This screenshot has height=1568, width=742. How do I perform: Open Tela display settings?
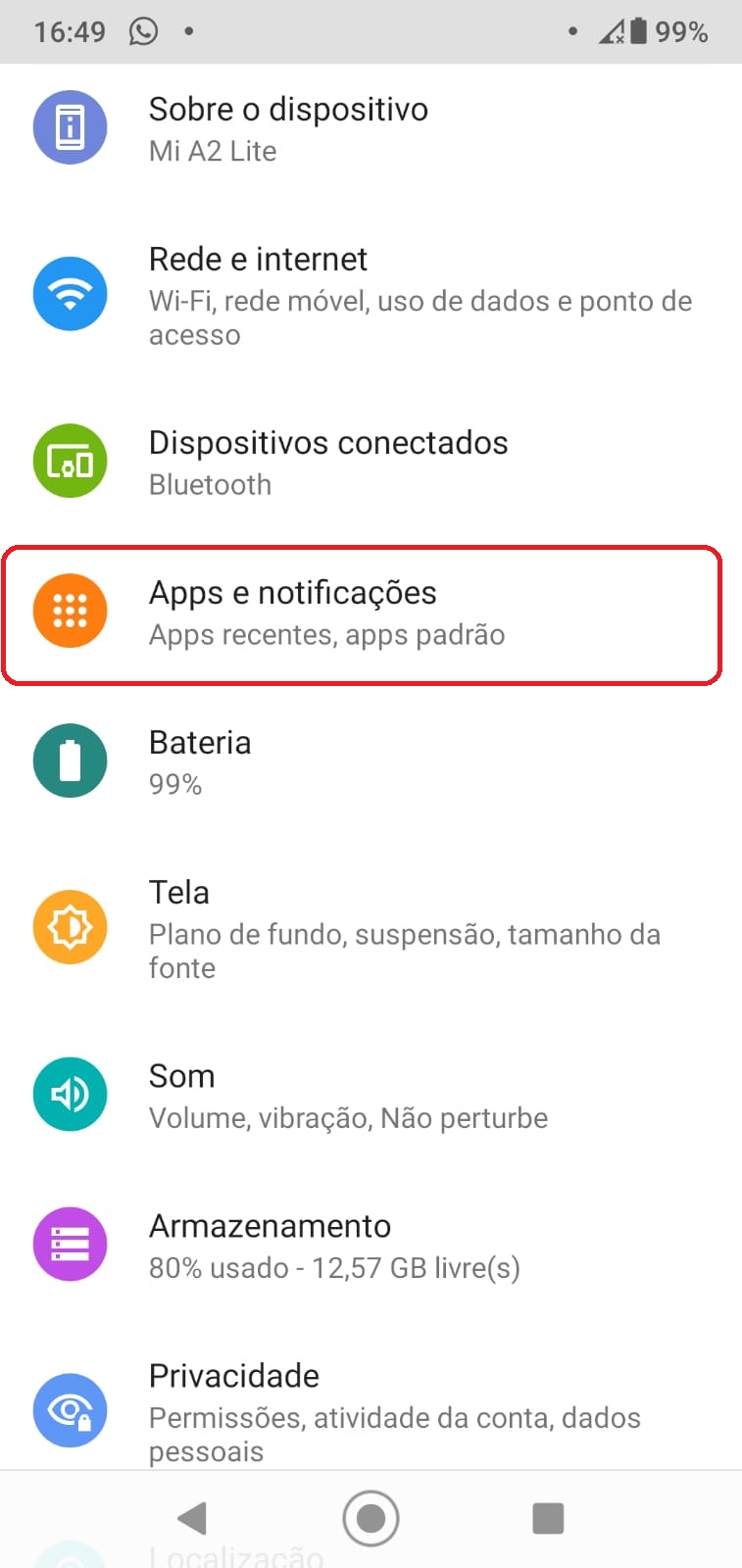point(371,928)
